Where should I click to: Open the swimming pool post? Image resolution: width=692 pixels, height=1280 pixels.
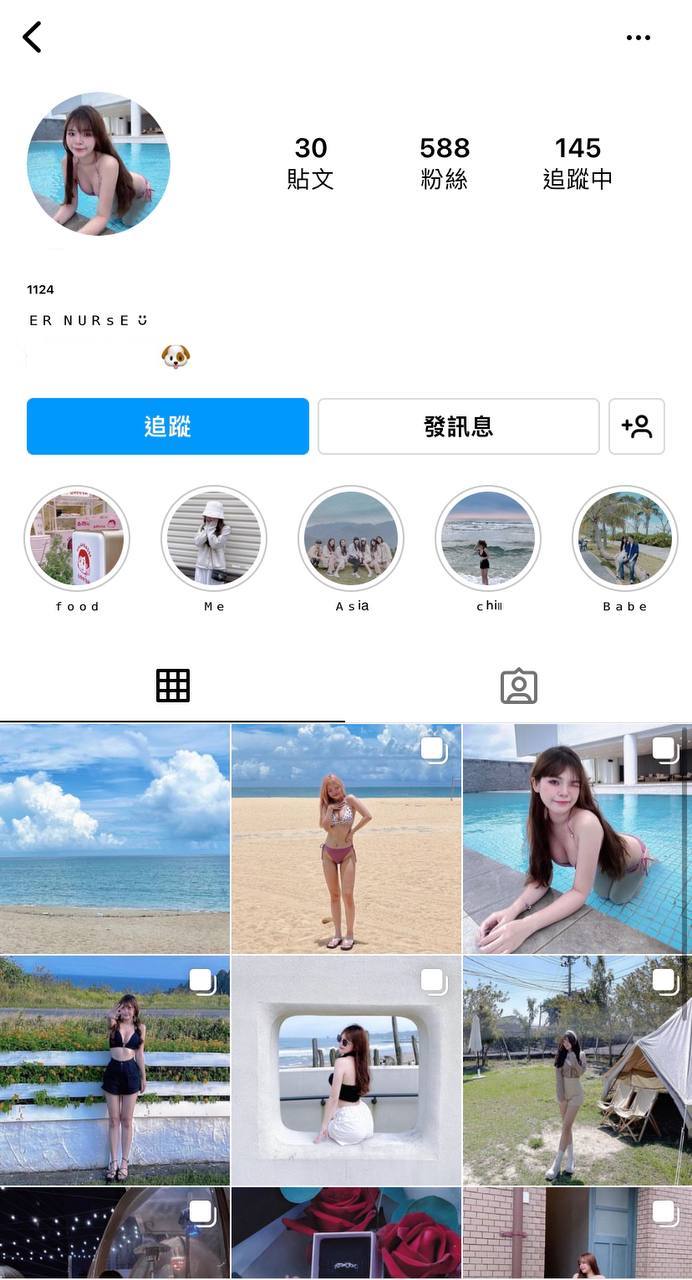[577, 838]
